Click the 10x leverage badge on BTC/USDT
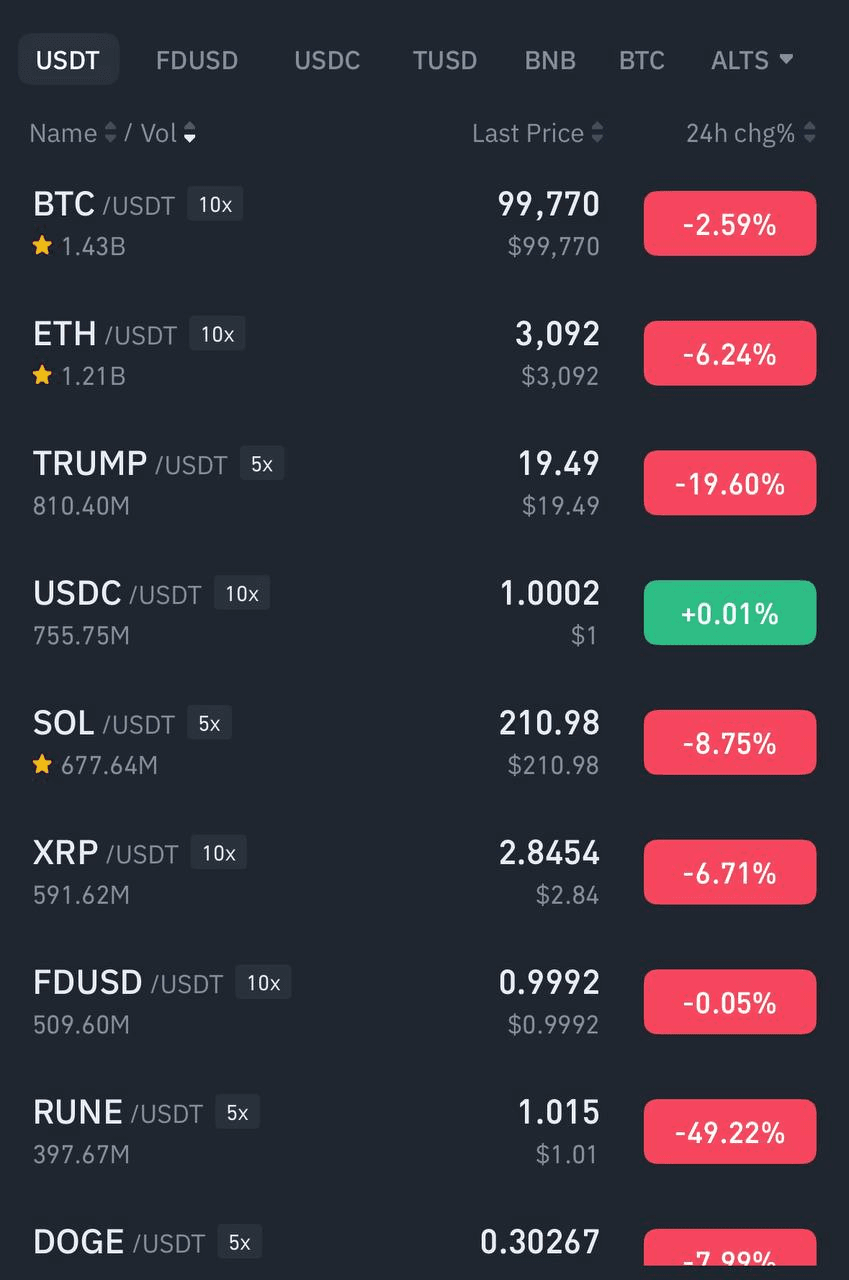The height and width of the screenshot is (1280, 849). click(x=215, y=204)
